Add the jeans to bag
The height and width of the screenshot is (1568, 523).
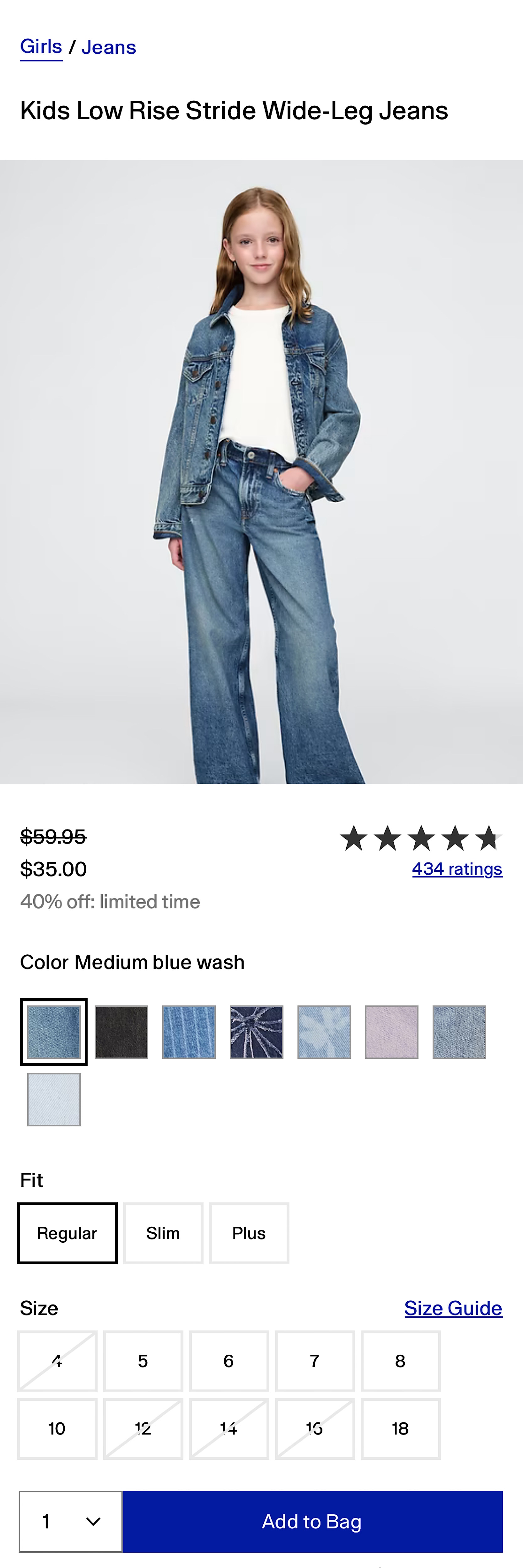(x=312, y=1521)
